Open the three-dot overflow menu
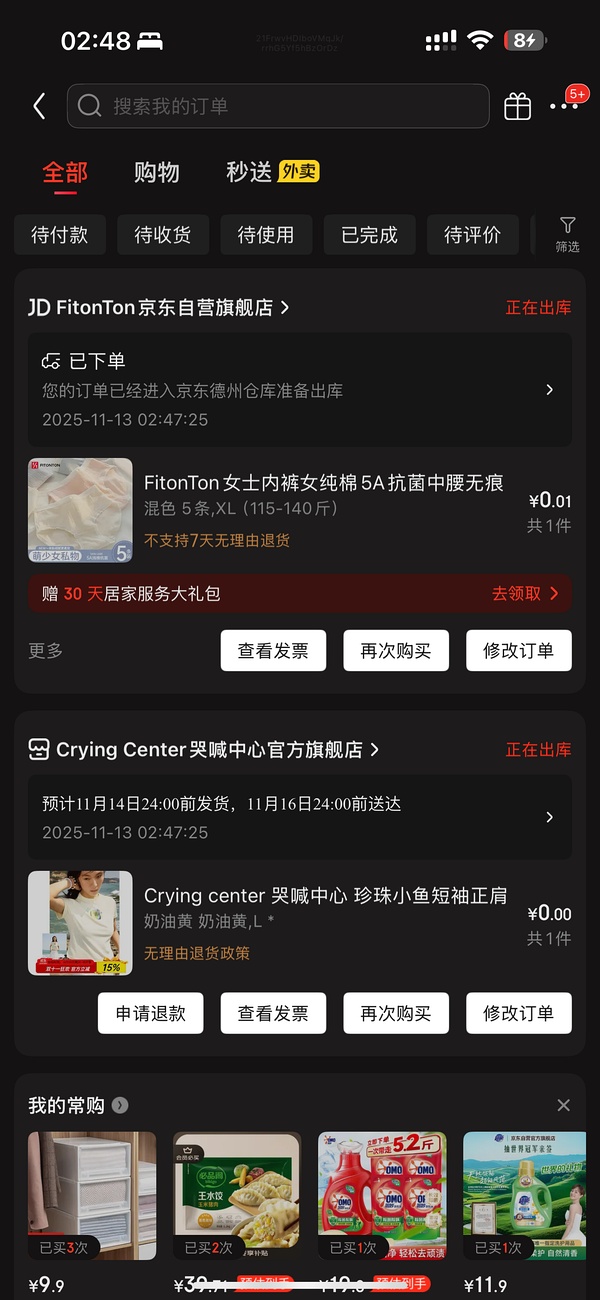Screen dimensions: 600x1300 (x=564, y=106)
